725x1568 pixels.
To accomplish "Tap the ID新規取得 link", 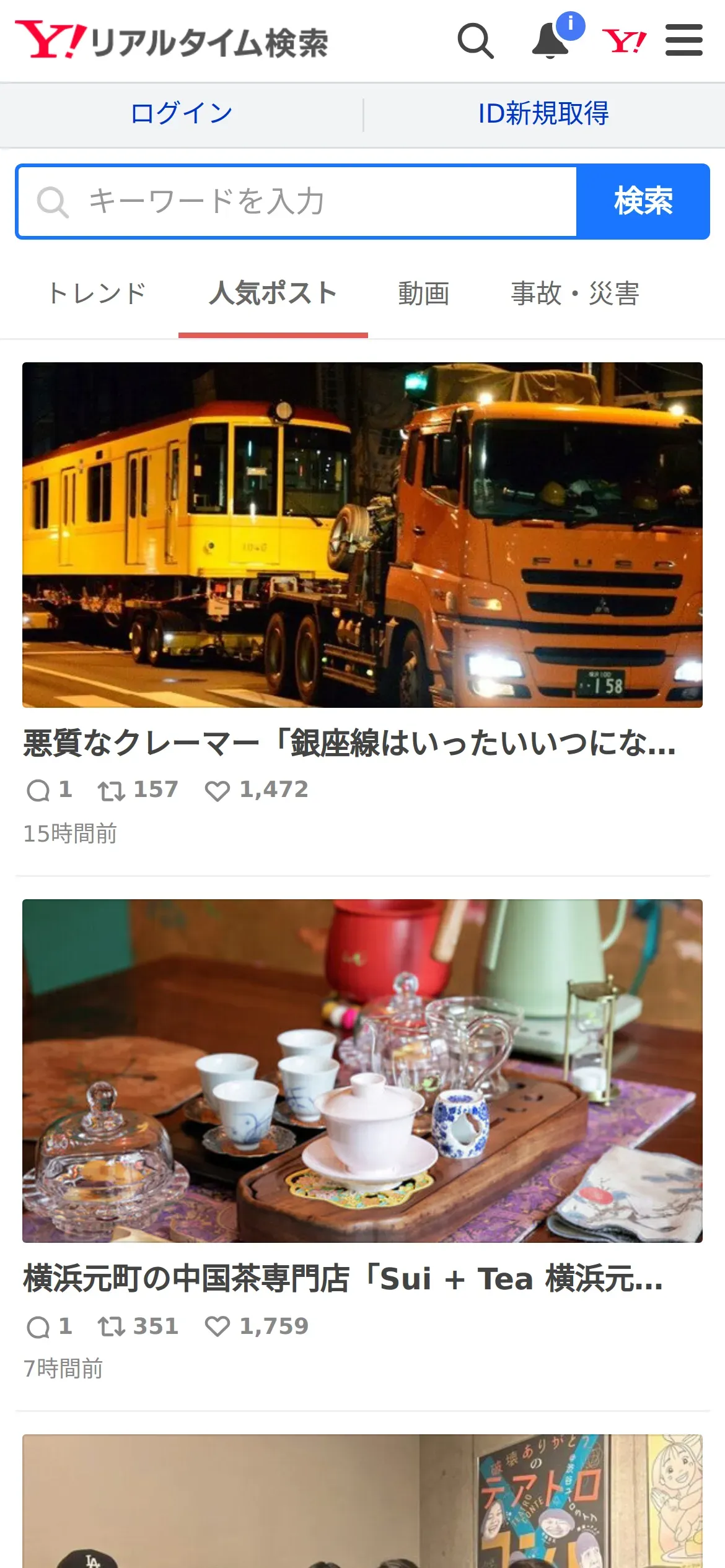I will tap(544, 114).
